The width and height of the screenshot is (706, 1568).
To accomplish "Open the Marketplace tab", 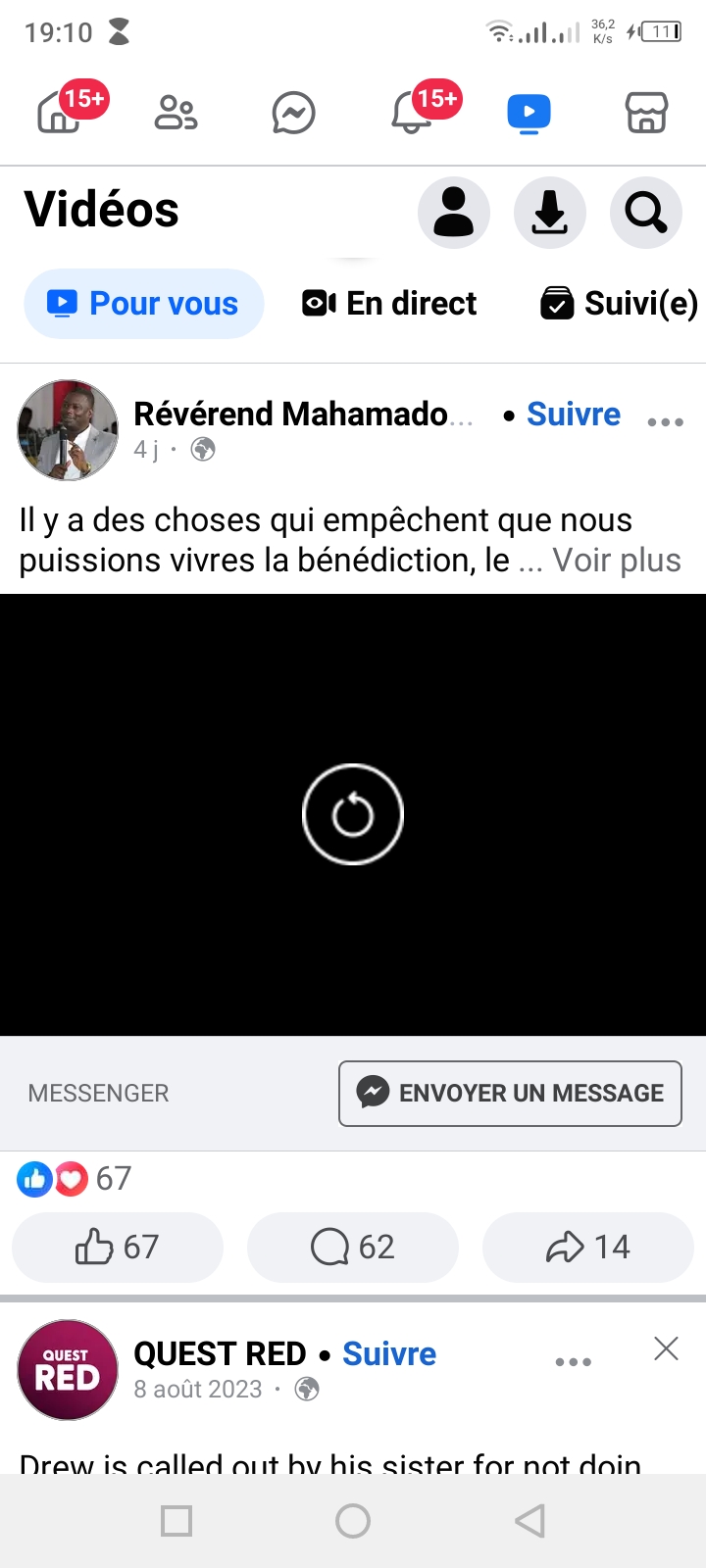I will click(x=646, y=114).
